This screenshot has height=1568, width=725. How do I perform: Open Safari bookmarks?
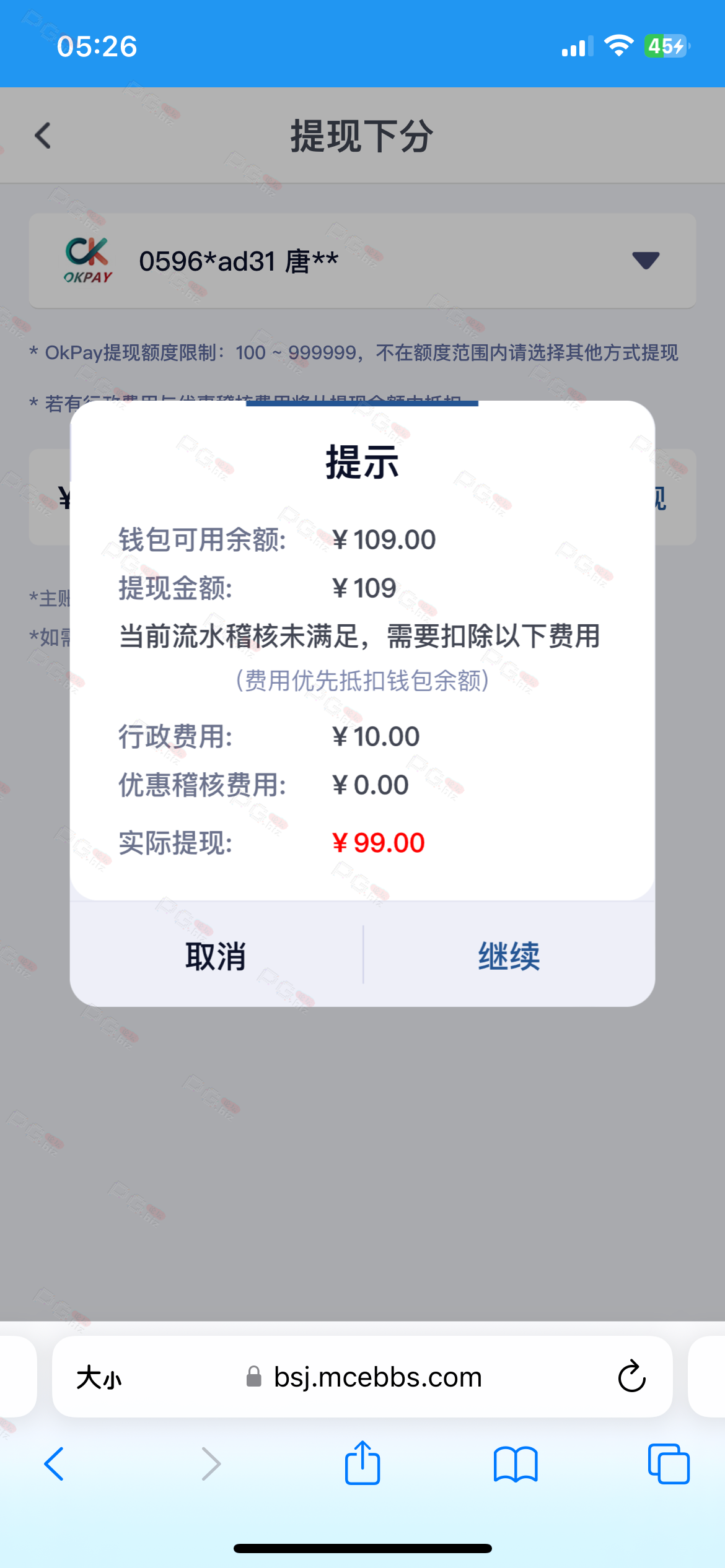[x=516, y=1465]
